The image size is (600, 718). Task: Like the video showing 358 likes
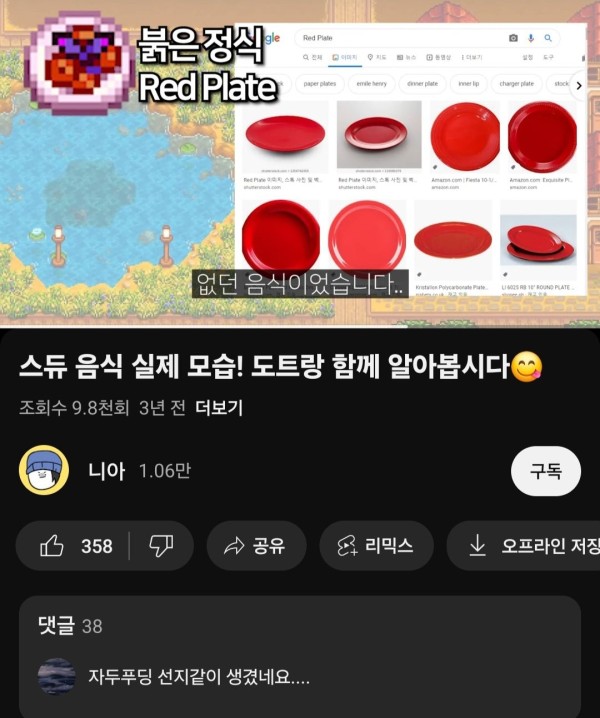[75, 546]
